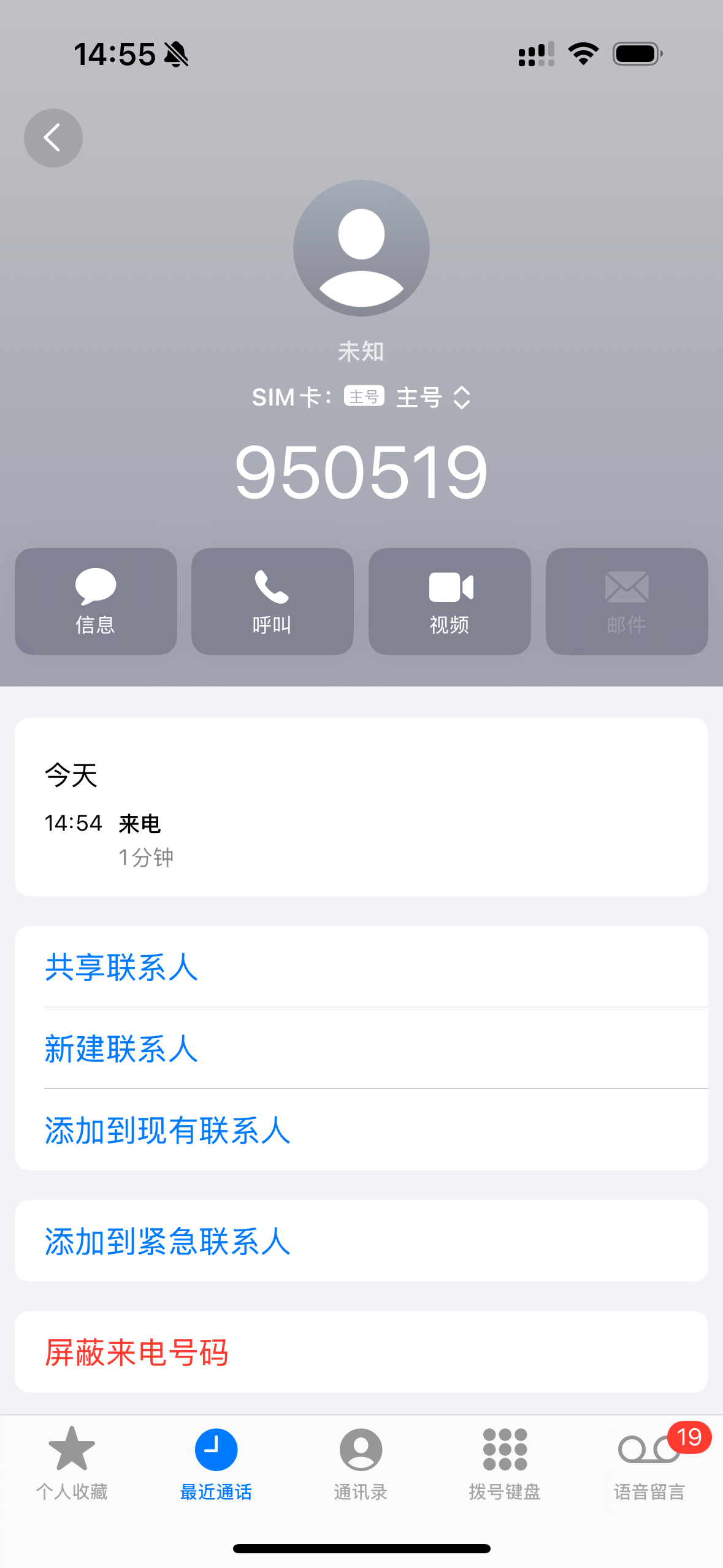Start a video call via 视频
The height and width of the screenshot is (1568, 723).
(449, 601)
